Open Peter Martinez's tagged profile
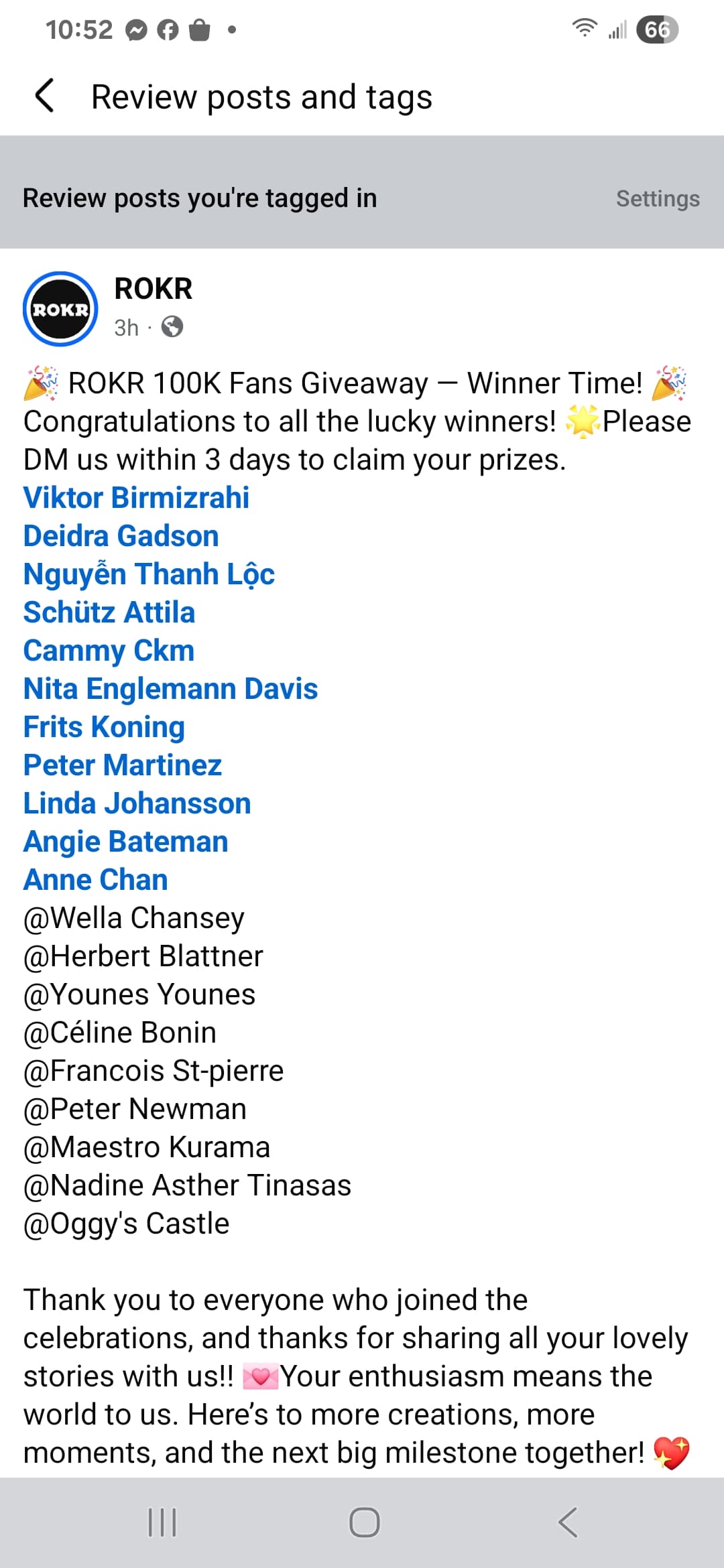724x1568 pixels. point(122,765)
